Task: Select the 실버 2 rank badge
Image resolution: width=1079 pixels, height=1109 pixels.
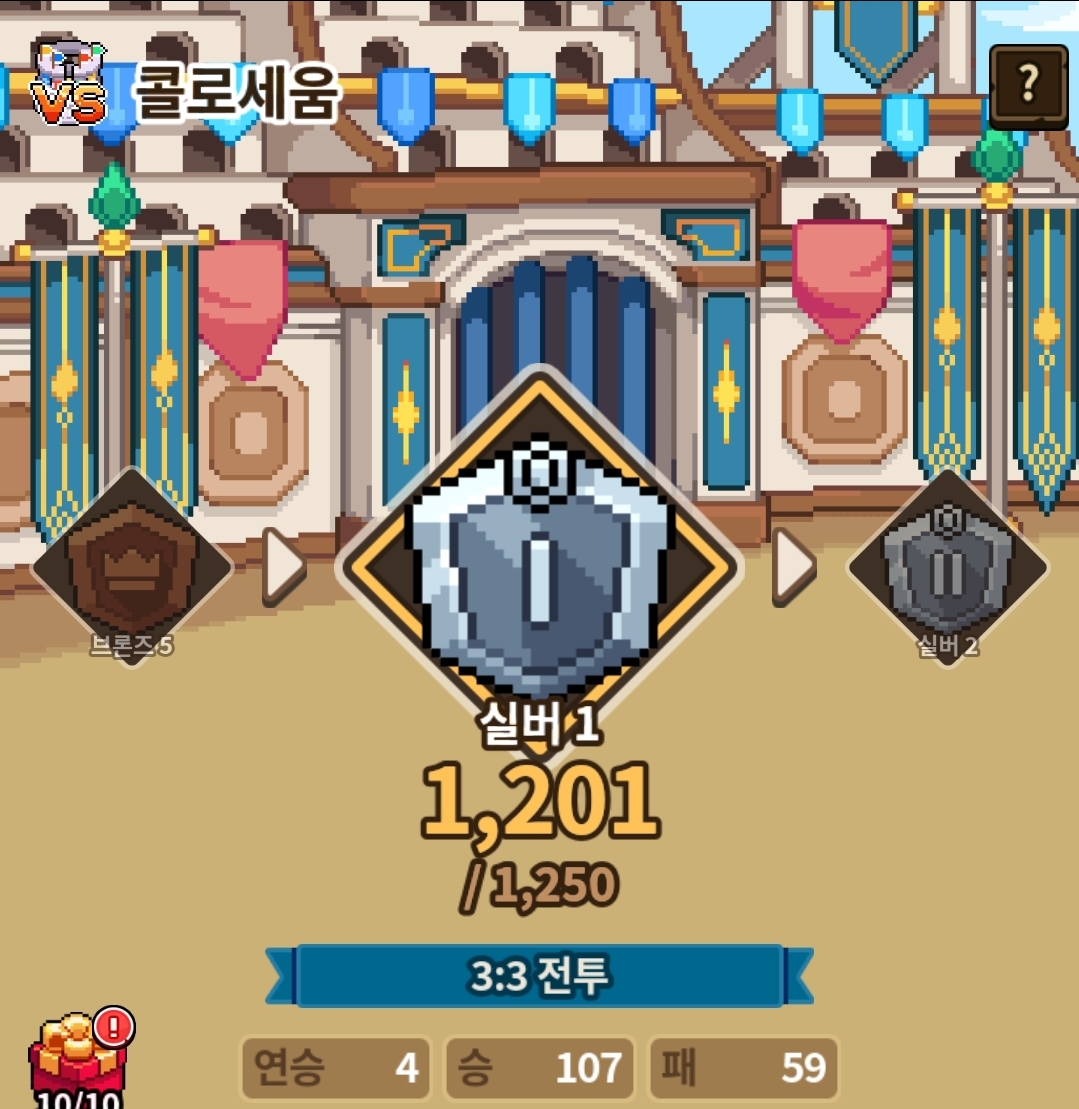Action: click(x=947, y=568)
